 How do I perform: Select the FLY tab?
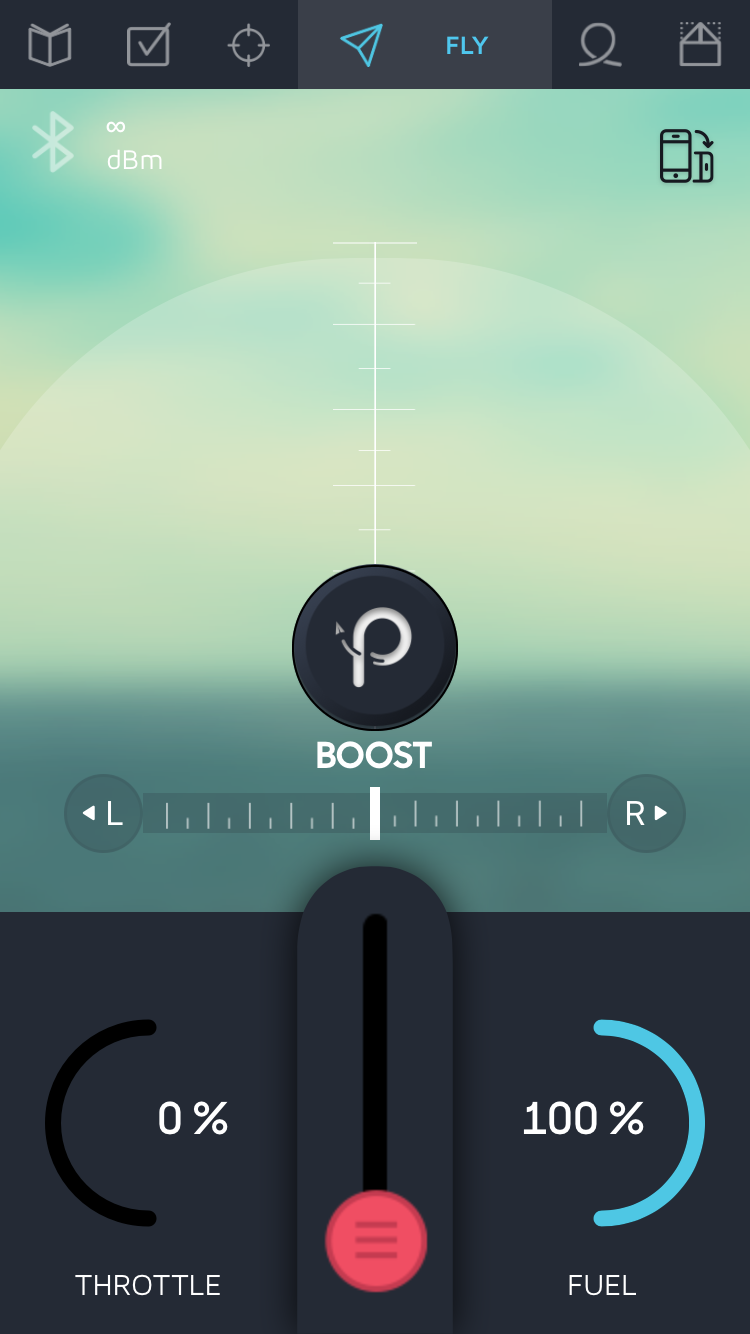[x=424, y=45]
